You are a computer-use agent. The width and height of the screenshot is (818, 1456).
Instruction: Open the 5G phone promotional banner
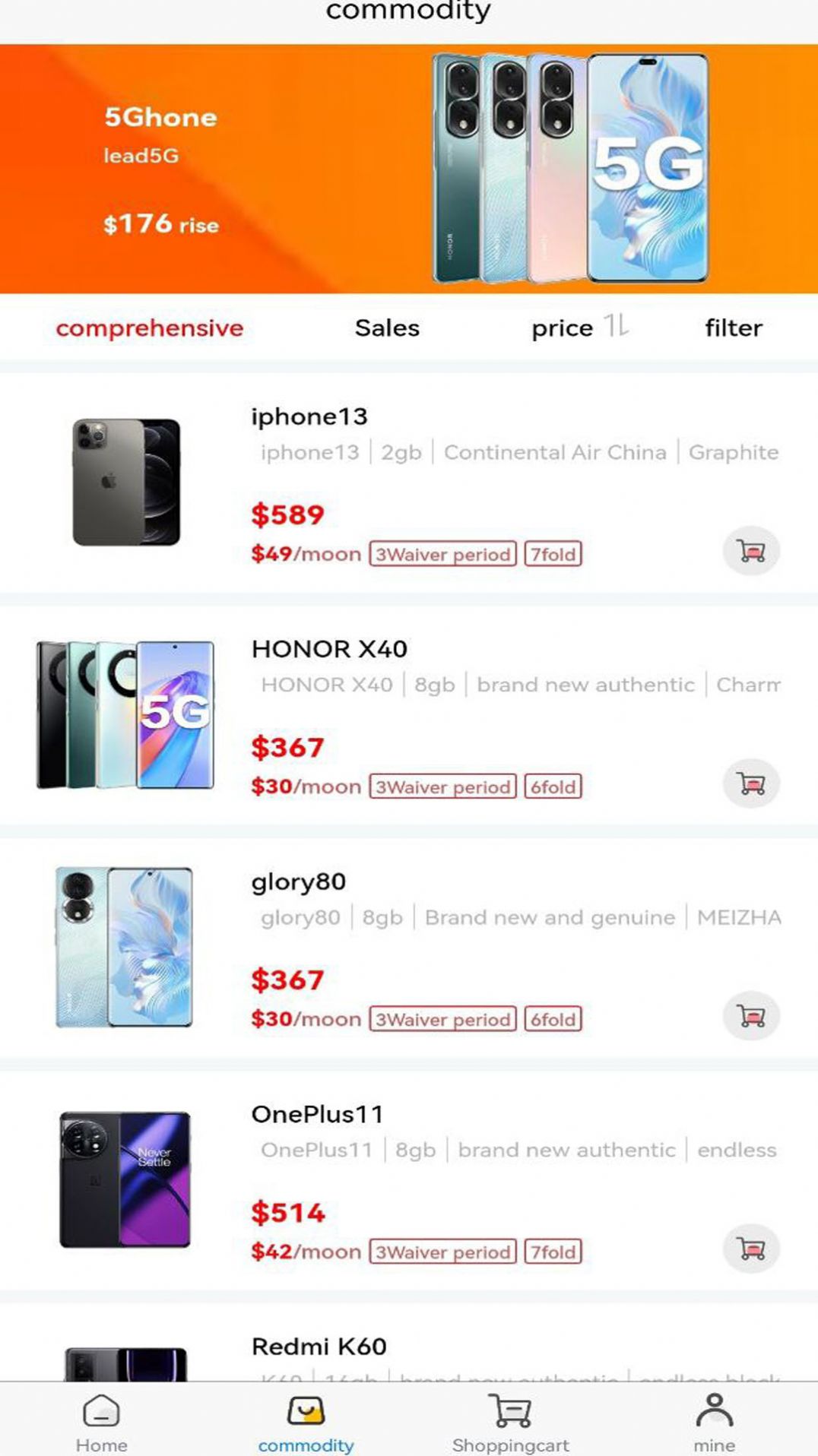click(x=409, y=169)
